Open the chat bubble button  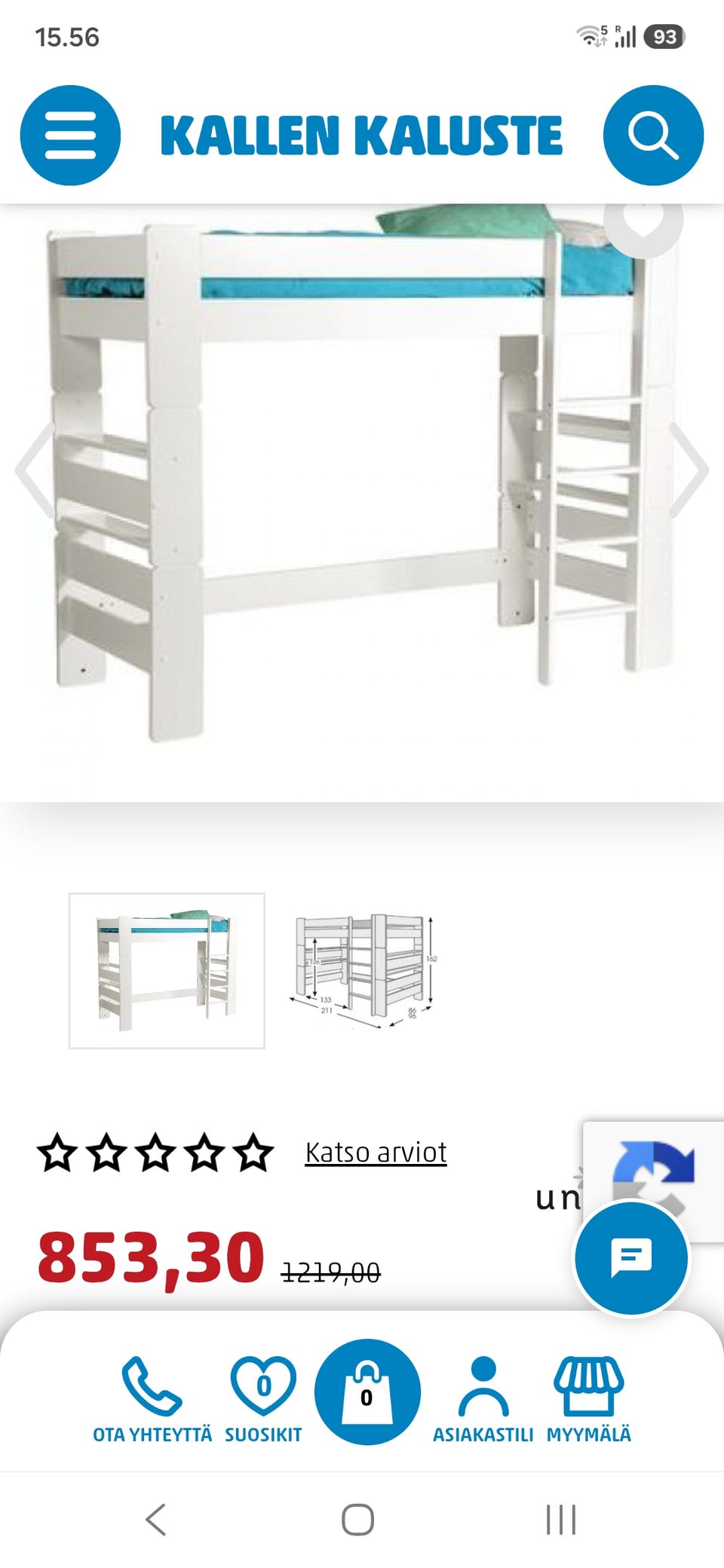631,1258
